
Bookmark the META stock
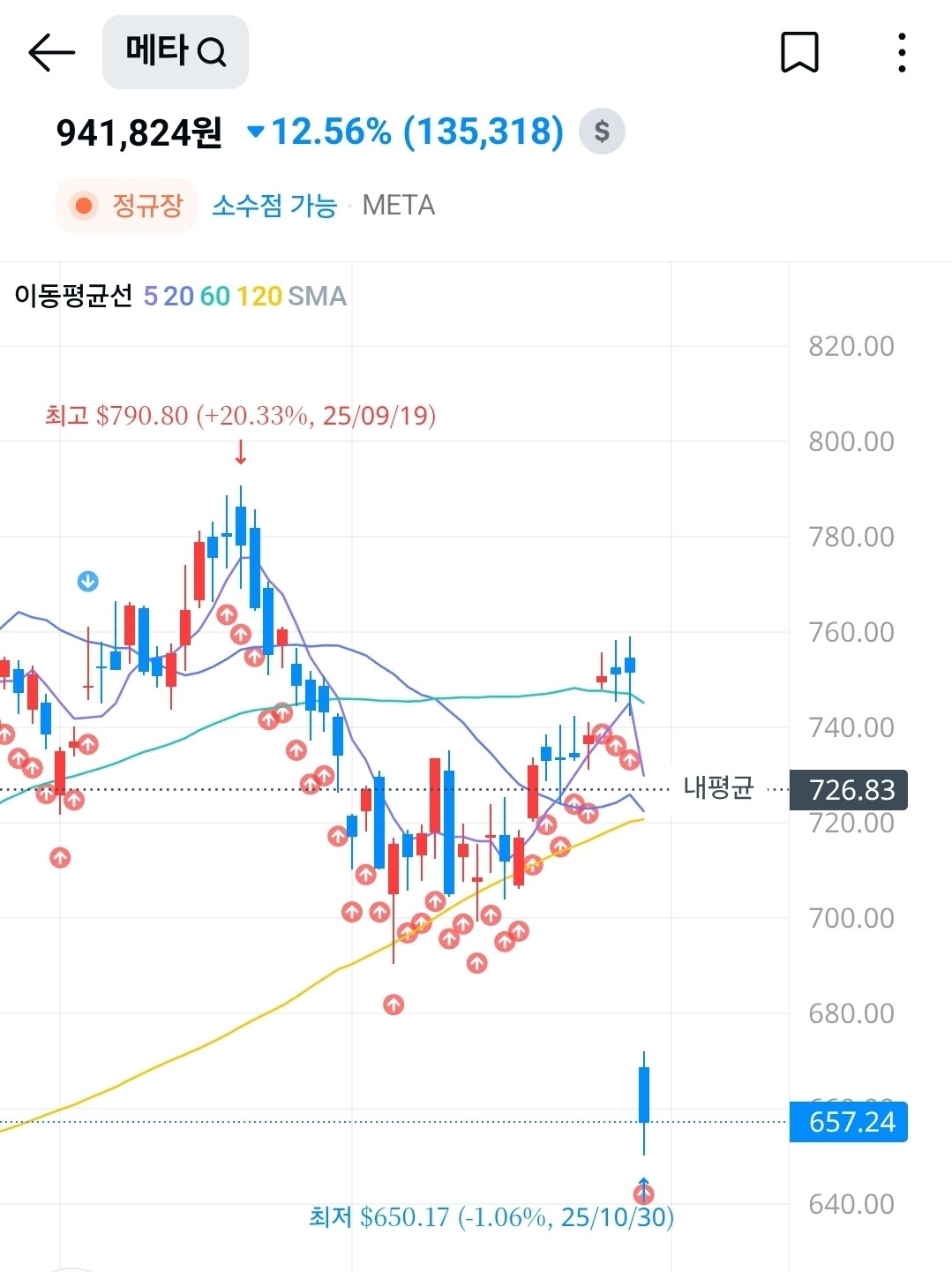click(x=799, y=52)
